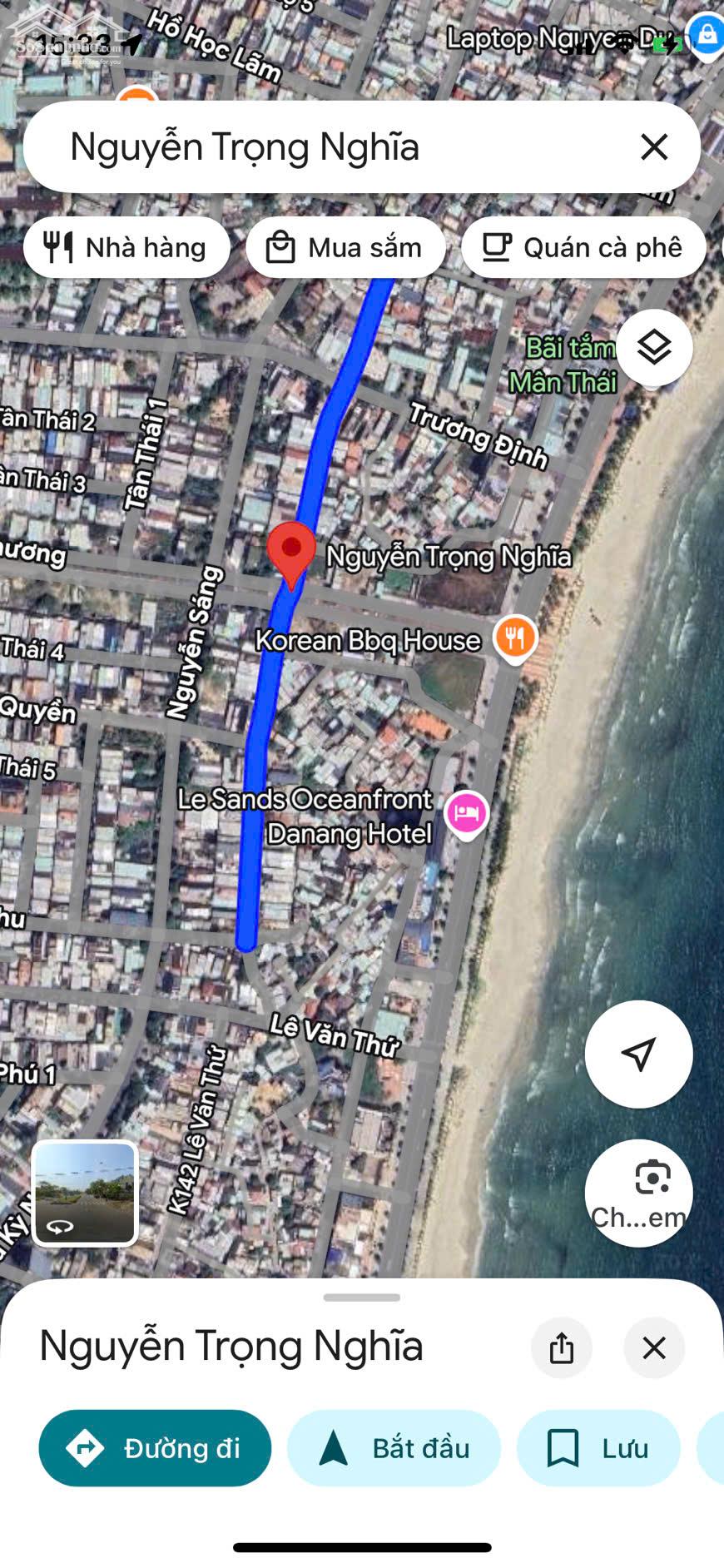Start navigation with Bắt đầu
Image resolution: width=724 pixels, height=1568 pixels.
pyautogui.click(x=394, y=1448)
